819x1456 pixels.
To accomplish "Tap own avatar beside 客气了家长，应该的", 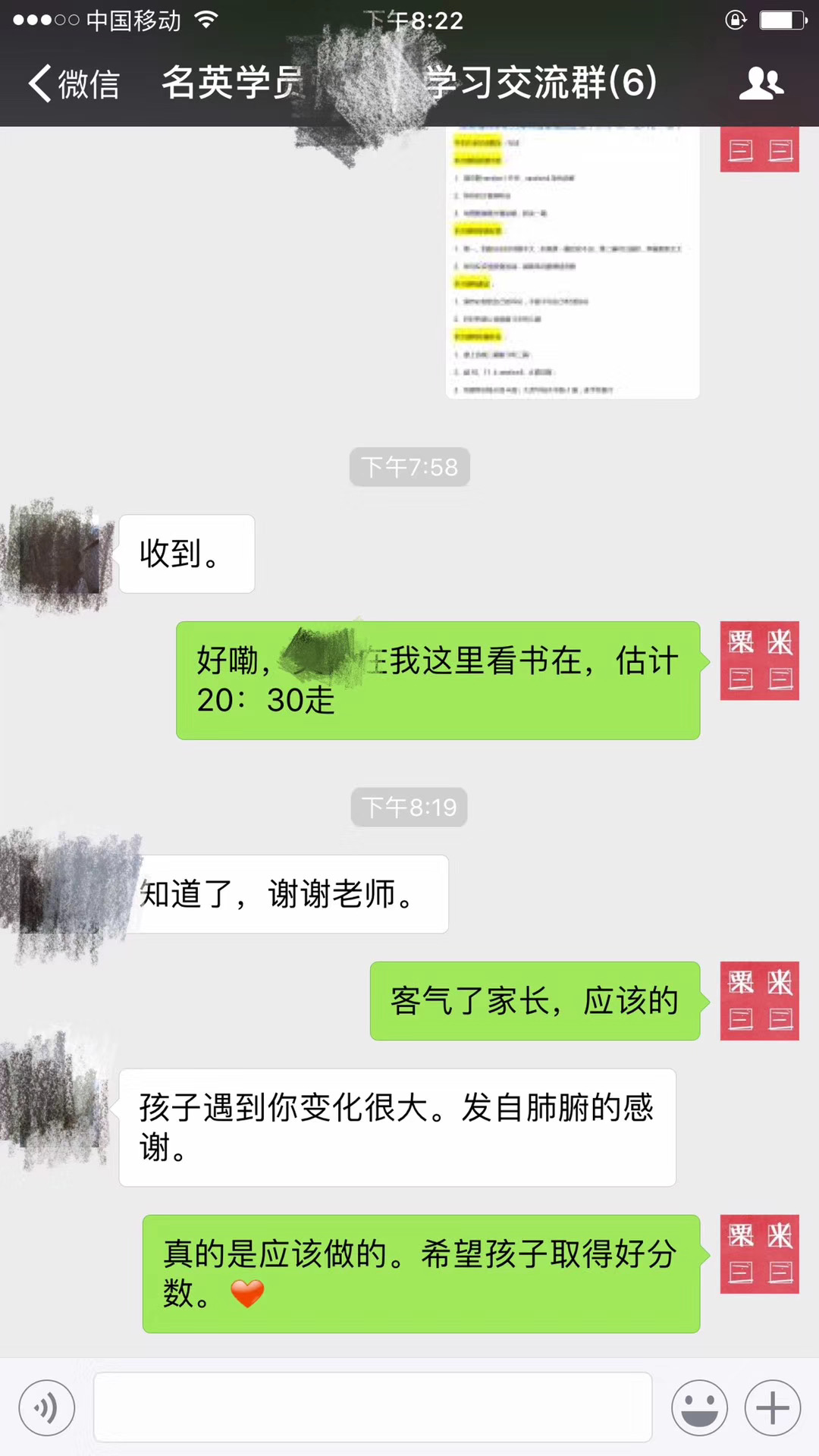I will (x=759, y=1001).
